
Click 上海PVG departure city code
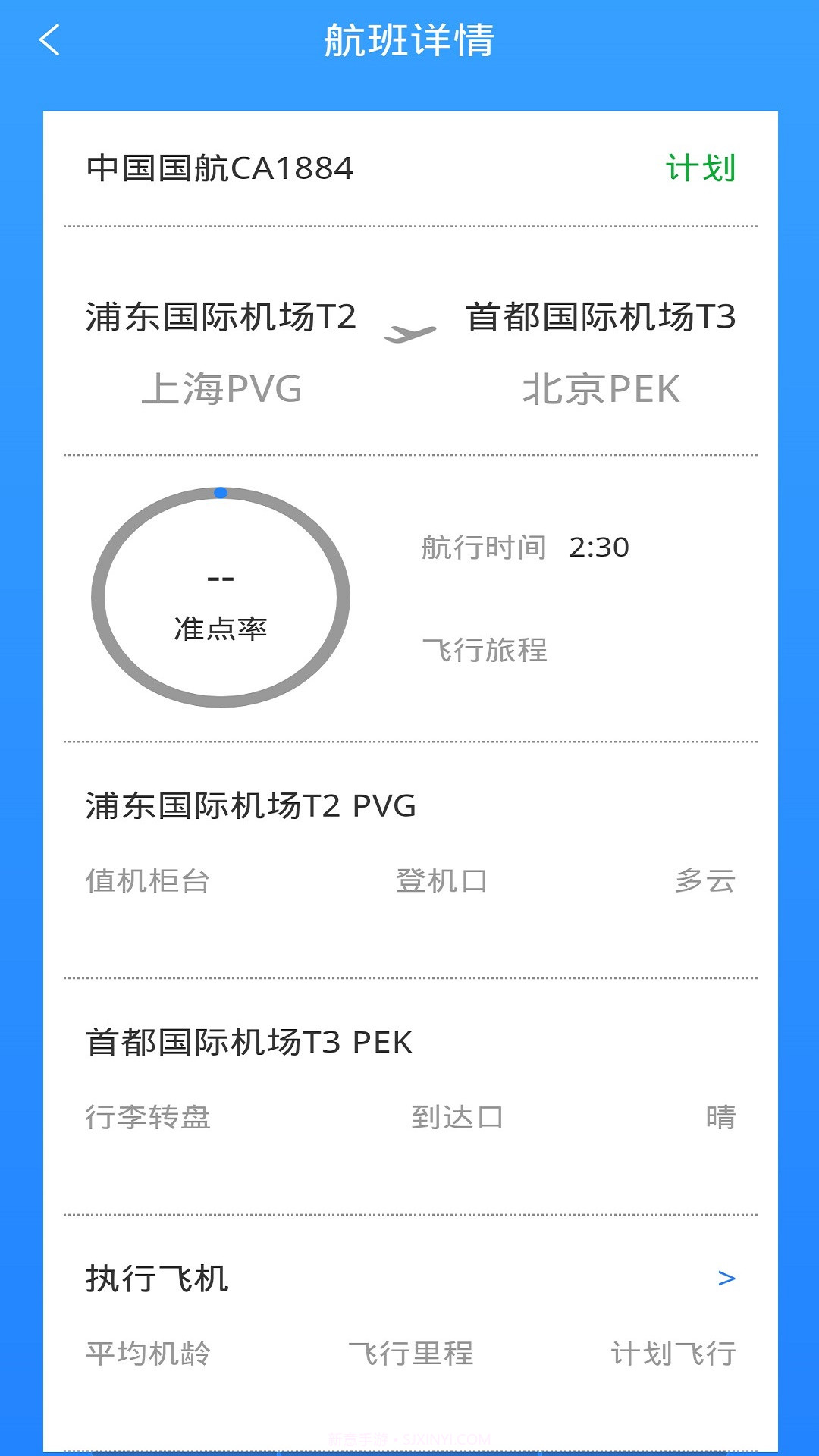(224, 390)
